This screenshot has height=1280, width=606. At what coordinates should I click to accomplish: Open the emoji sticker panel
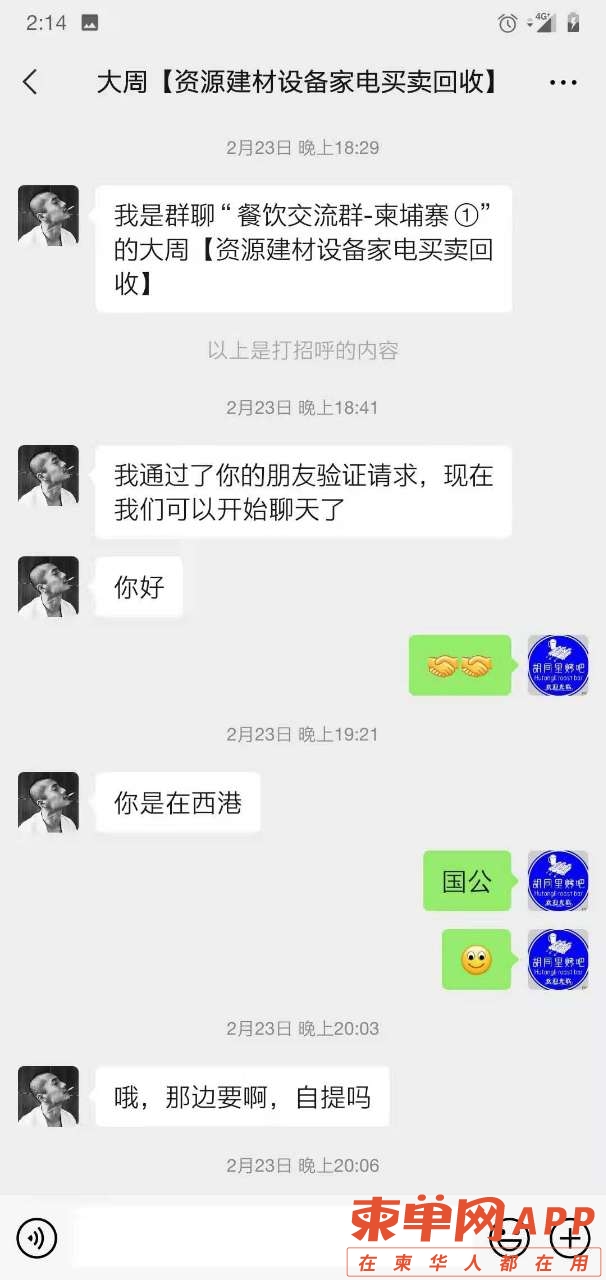coord(509,1239)
